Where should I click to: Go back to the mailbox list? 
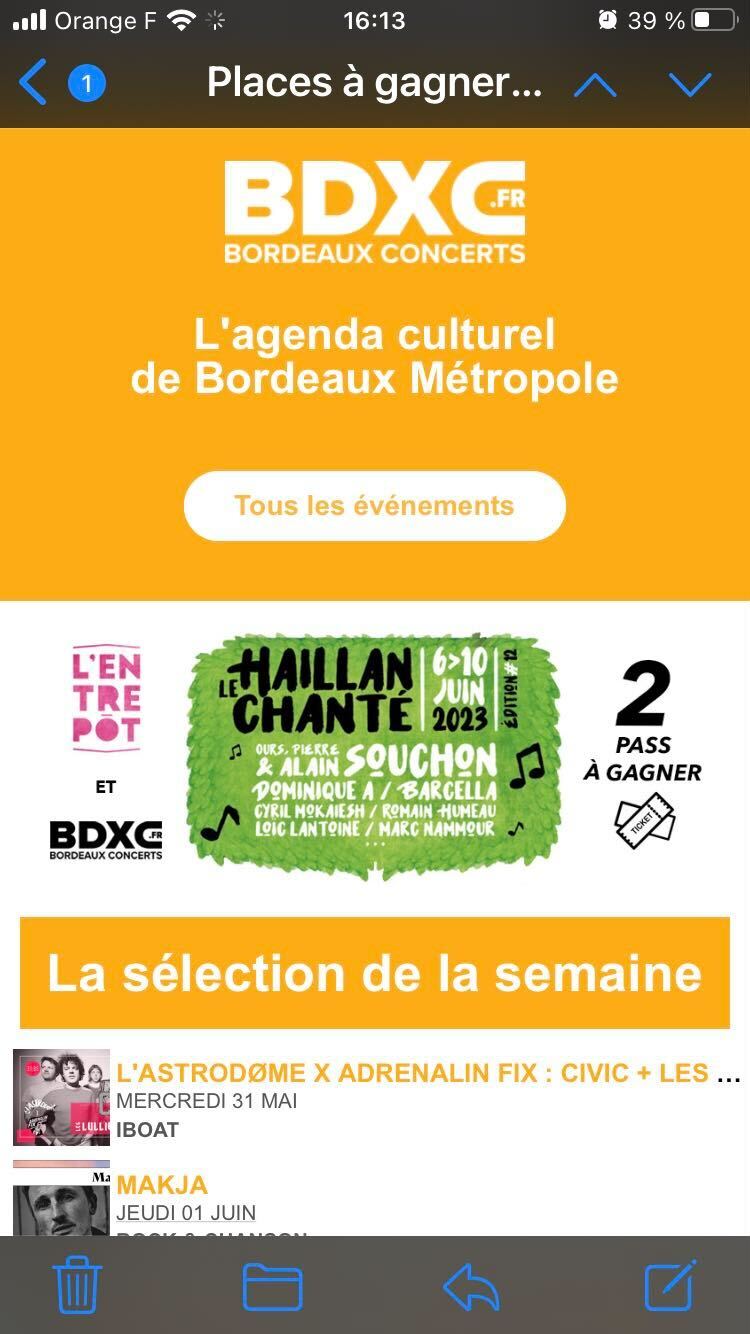click(34, 83)
